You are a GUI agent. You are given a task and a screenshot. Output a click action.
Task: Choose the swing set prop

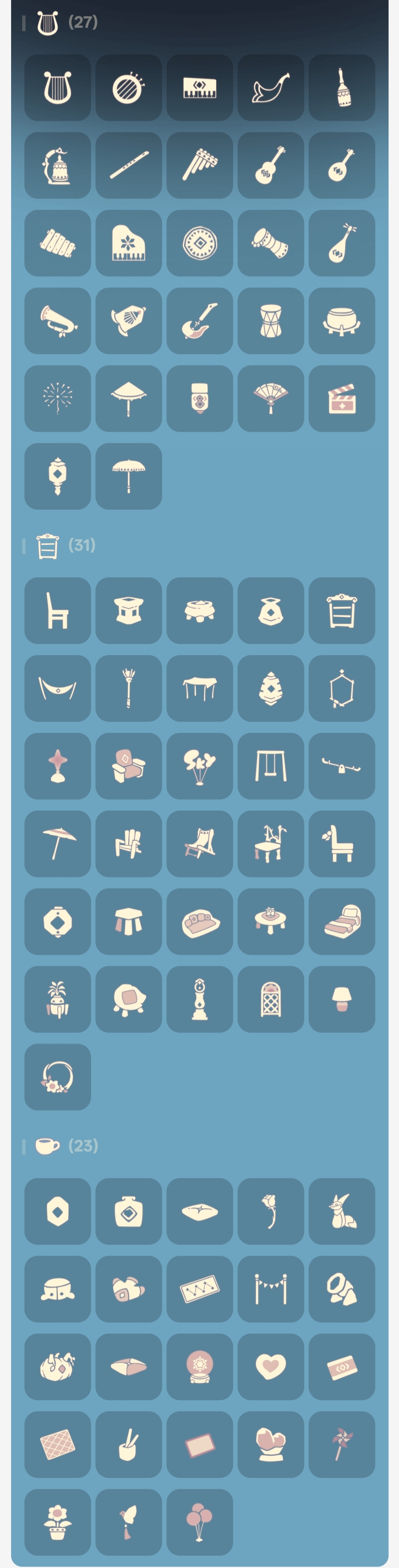(x=271, y=766)
